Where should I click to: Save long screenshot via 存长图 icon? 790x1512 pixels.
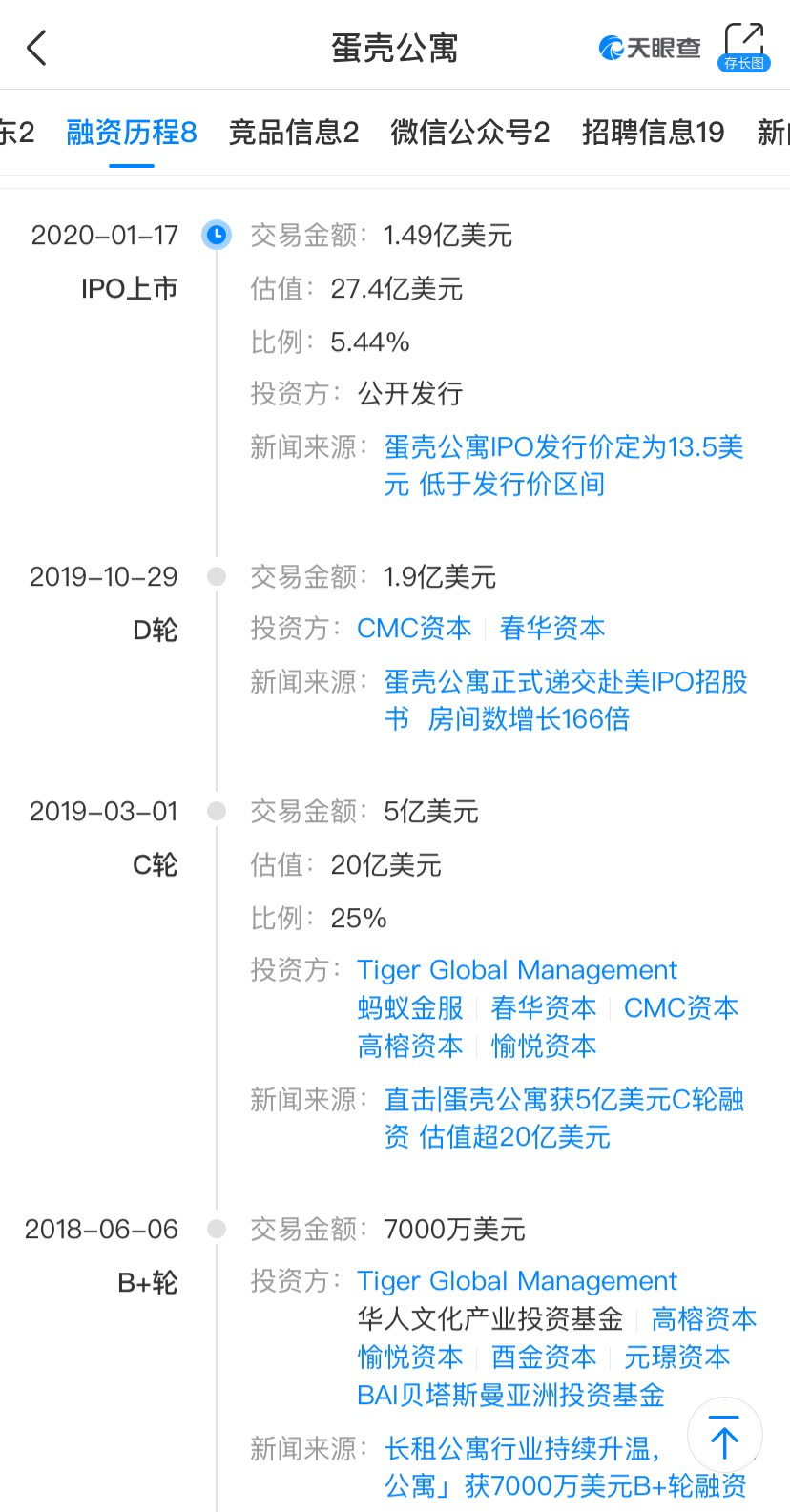click(x=743, y=47)
